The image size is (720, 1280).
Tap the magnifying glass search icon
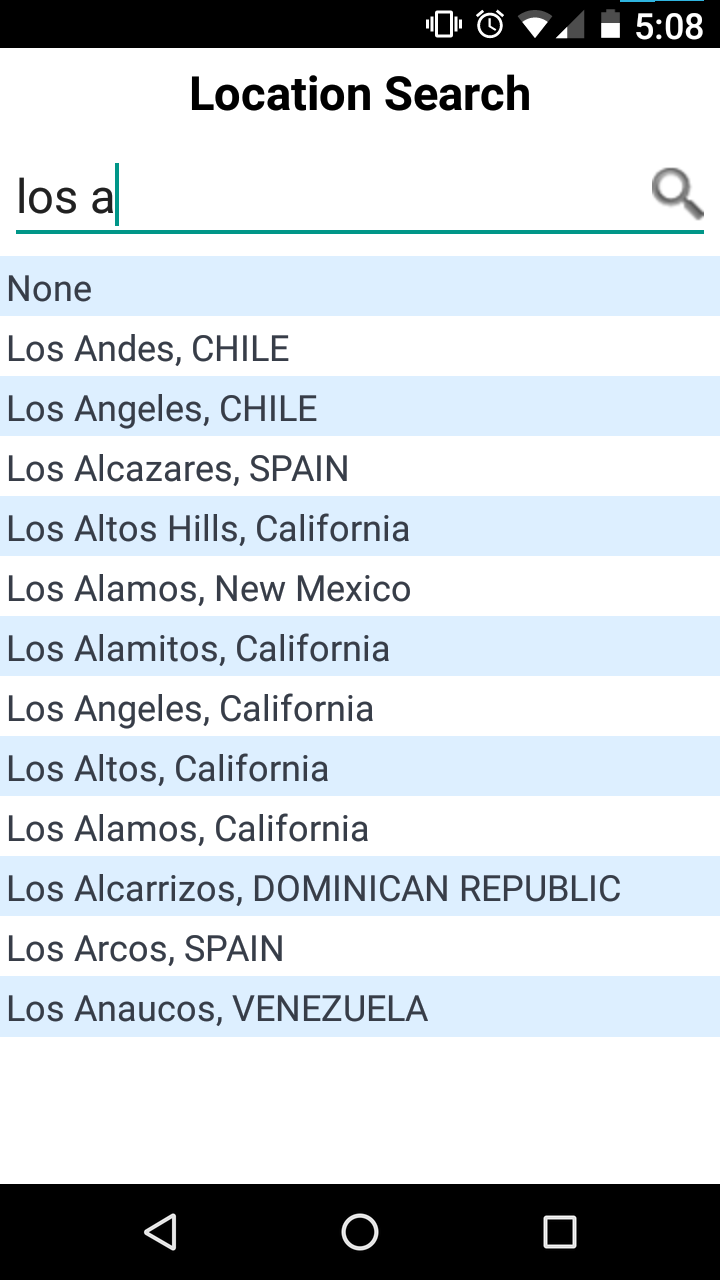tap(677, 194)
